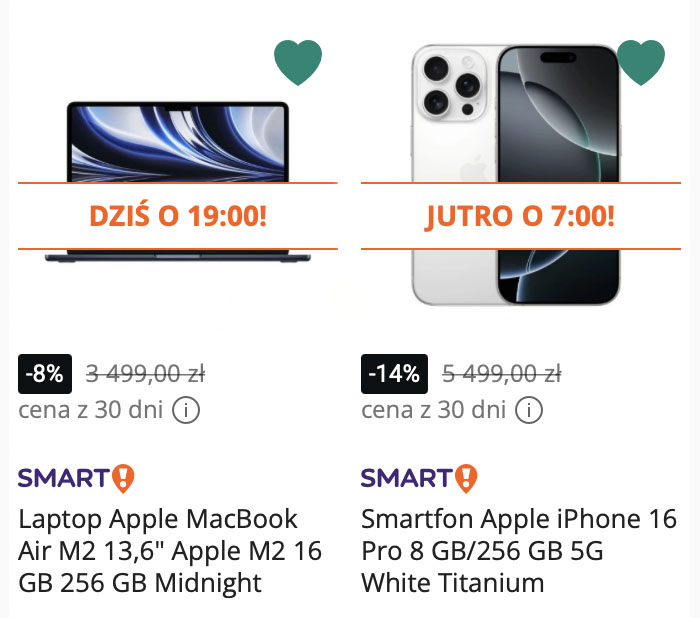Open Smartfon Apple iPhone 16 Pro title link
Screen dimensions: 700x618
tap(518, 550)
